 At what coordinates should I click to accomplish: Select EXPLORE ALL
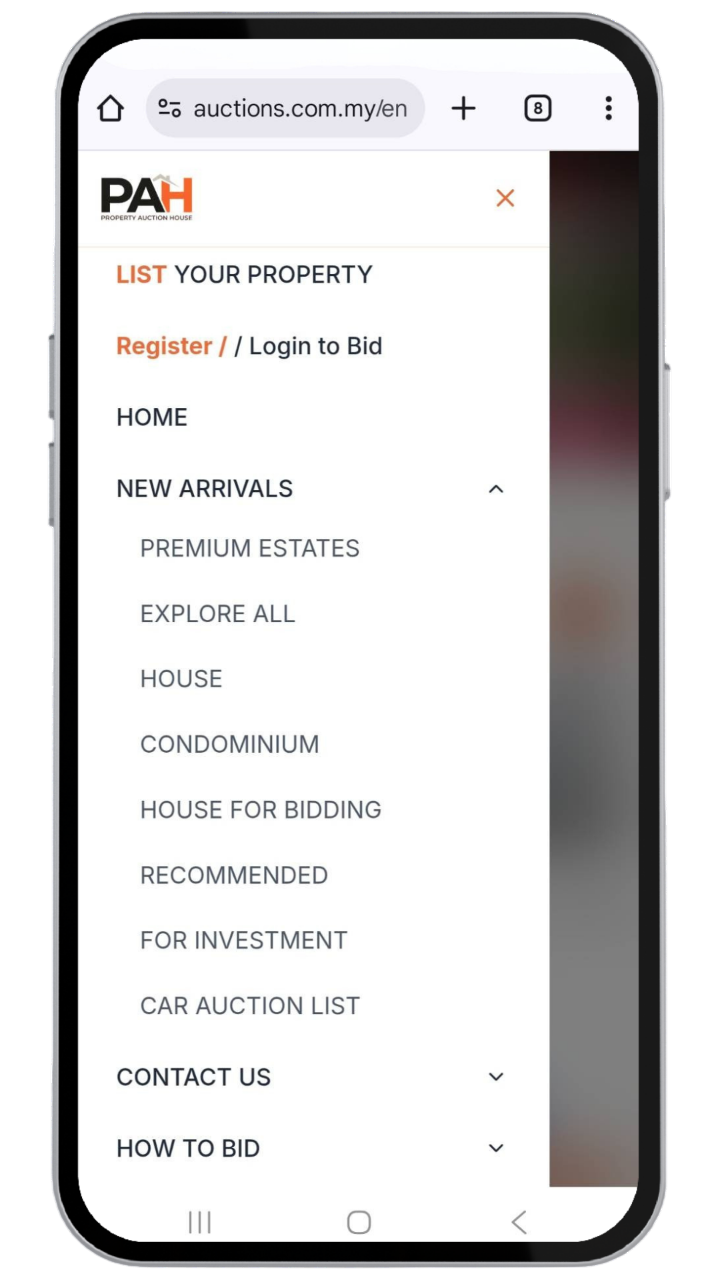coord(218,614)
